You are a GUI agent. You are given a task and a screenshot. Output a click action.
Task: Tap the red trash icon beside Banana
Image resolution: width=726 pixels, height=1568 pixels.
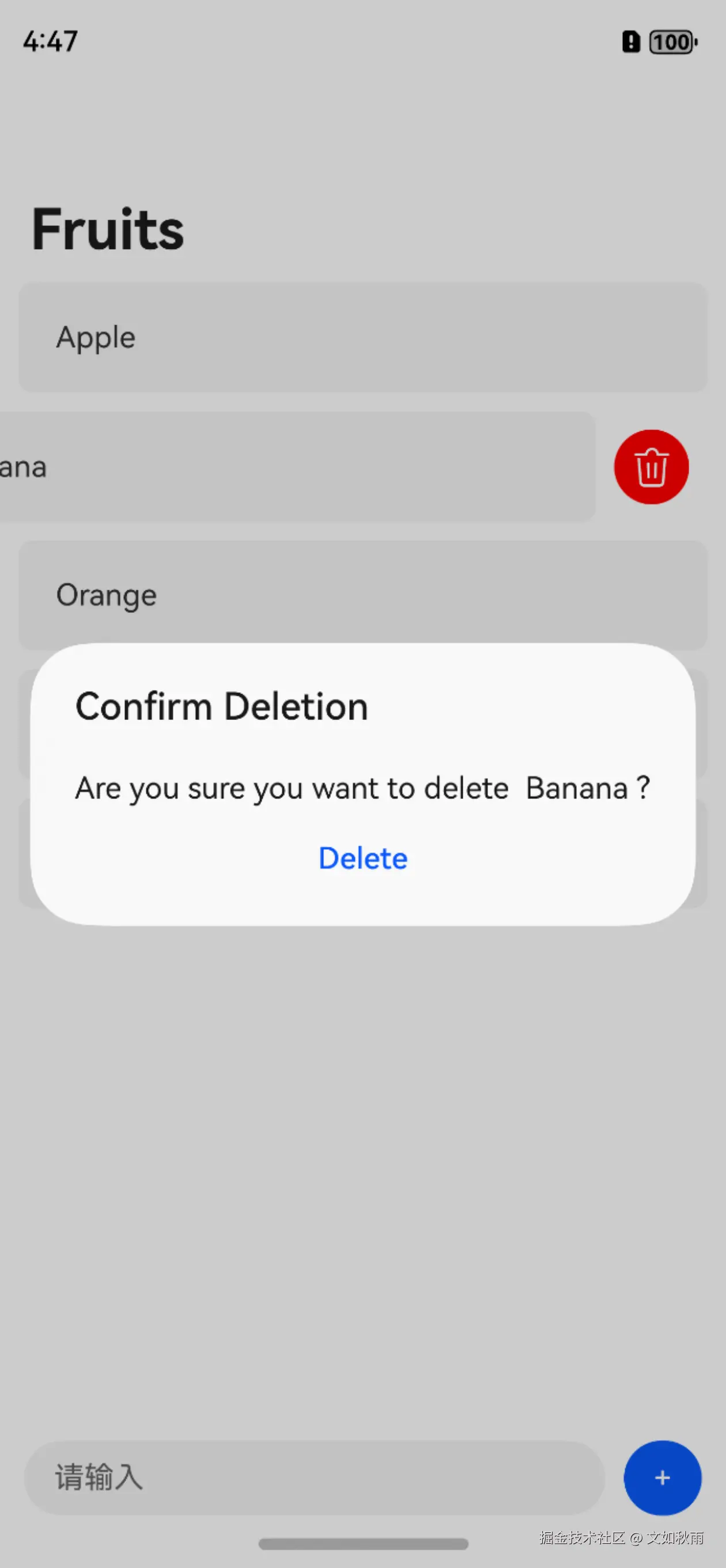coord(651,467)
